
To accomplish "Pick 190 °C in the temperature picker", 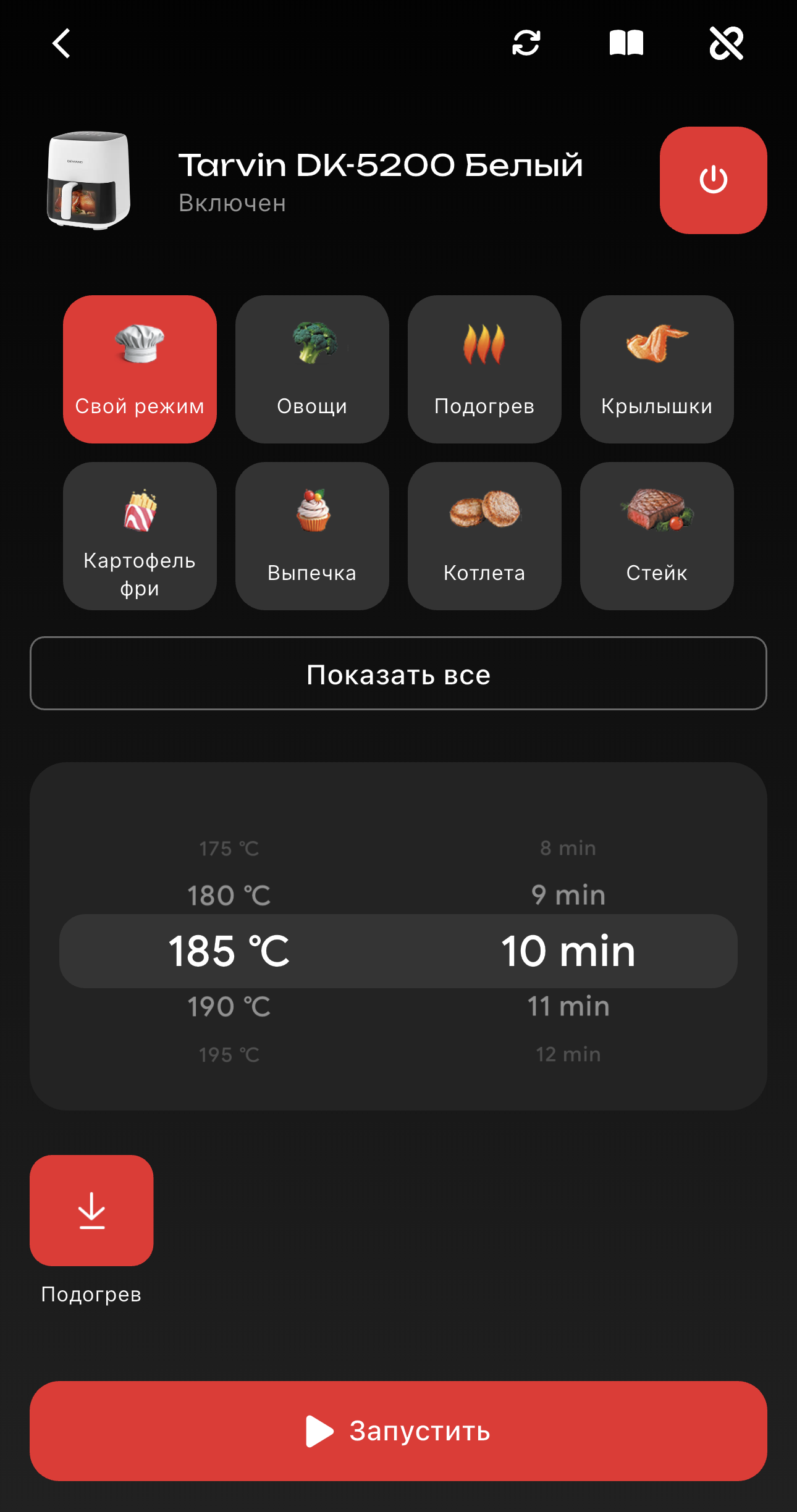I will point(229,1007).
